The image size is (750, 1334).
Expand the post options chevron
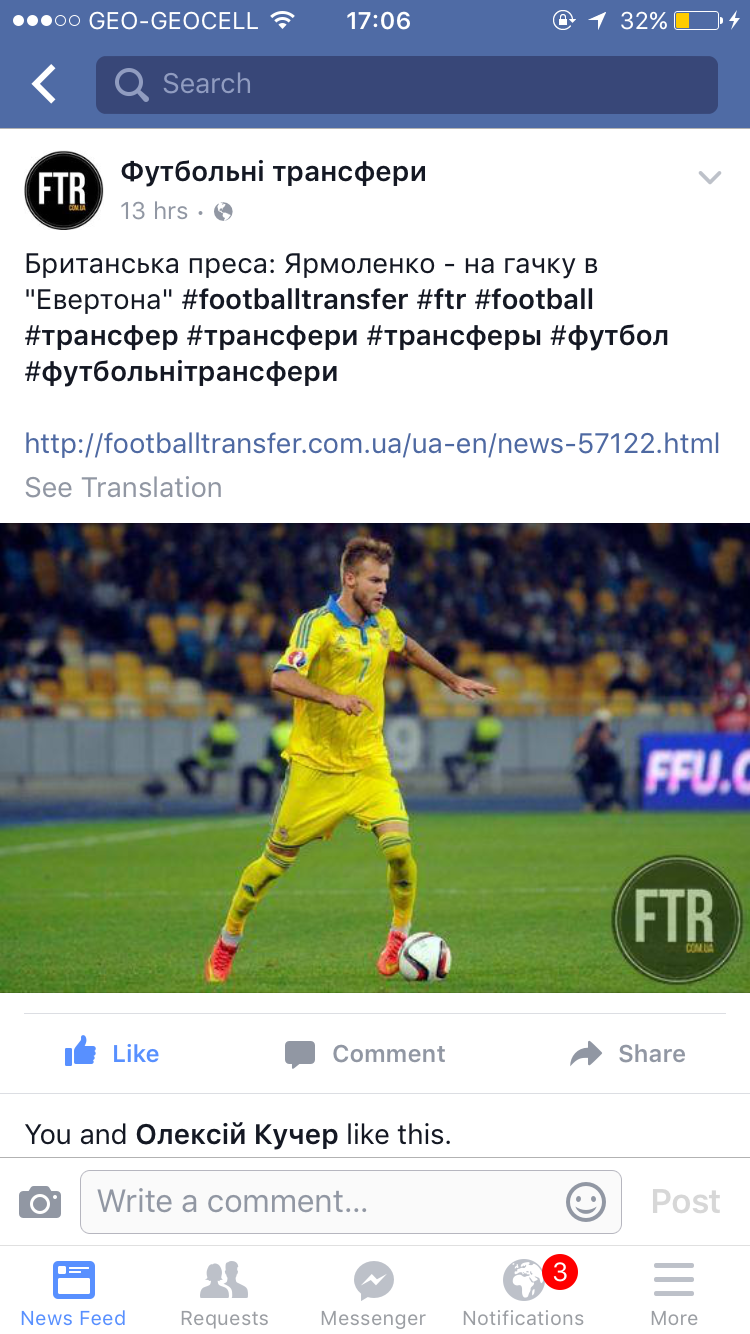(x=709, y=178)
